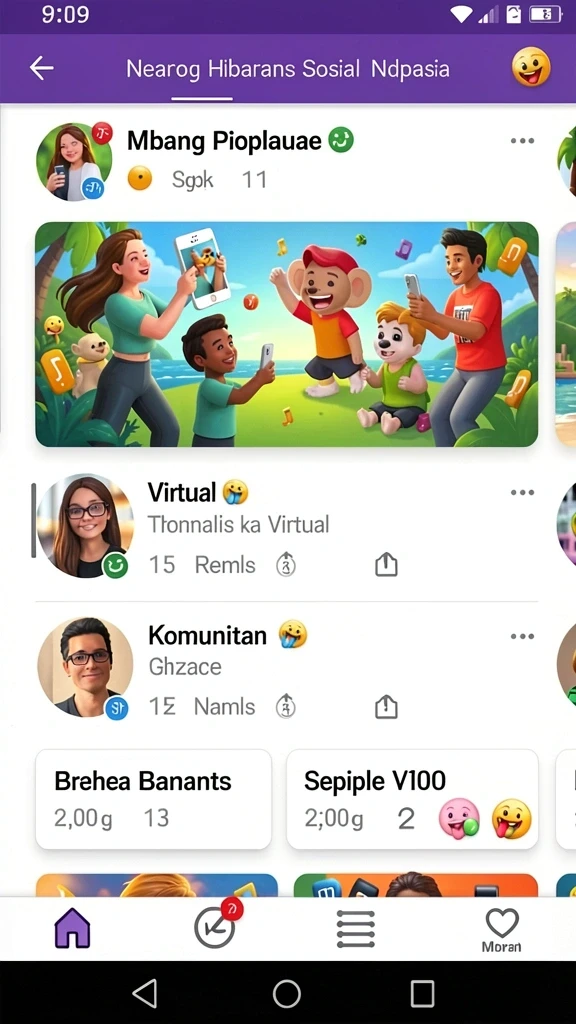Open the Sepiple V100 card
This screenshot has width=576, height=1024.
click(413, 799)
